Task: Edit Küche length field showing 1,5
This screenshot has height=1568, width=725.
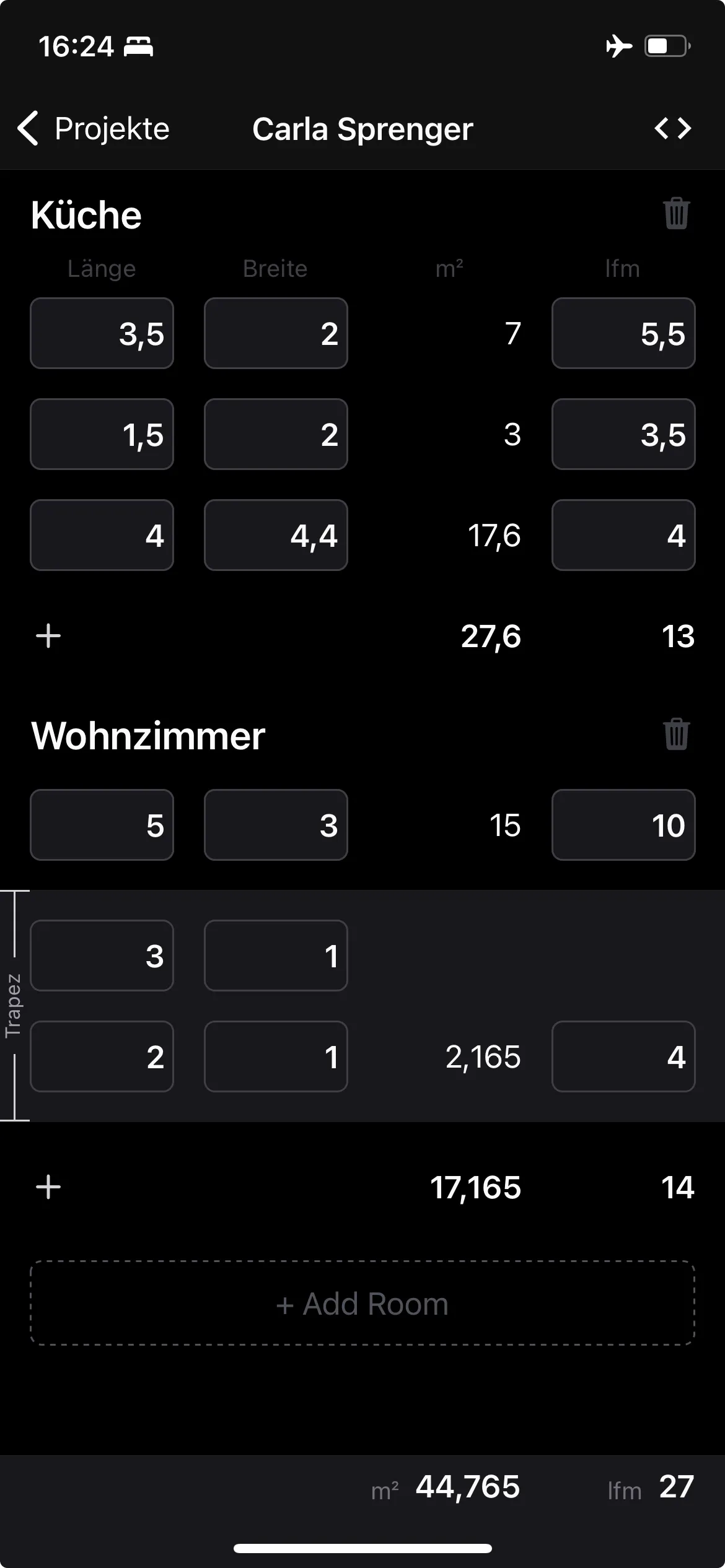Action: click(x=102, y=434)
